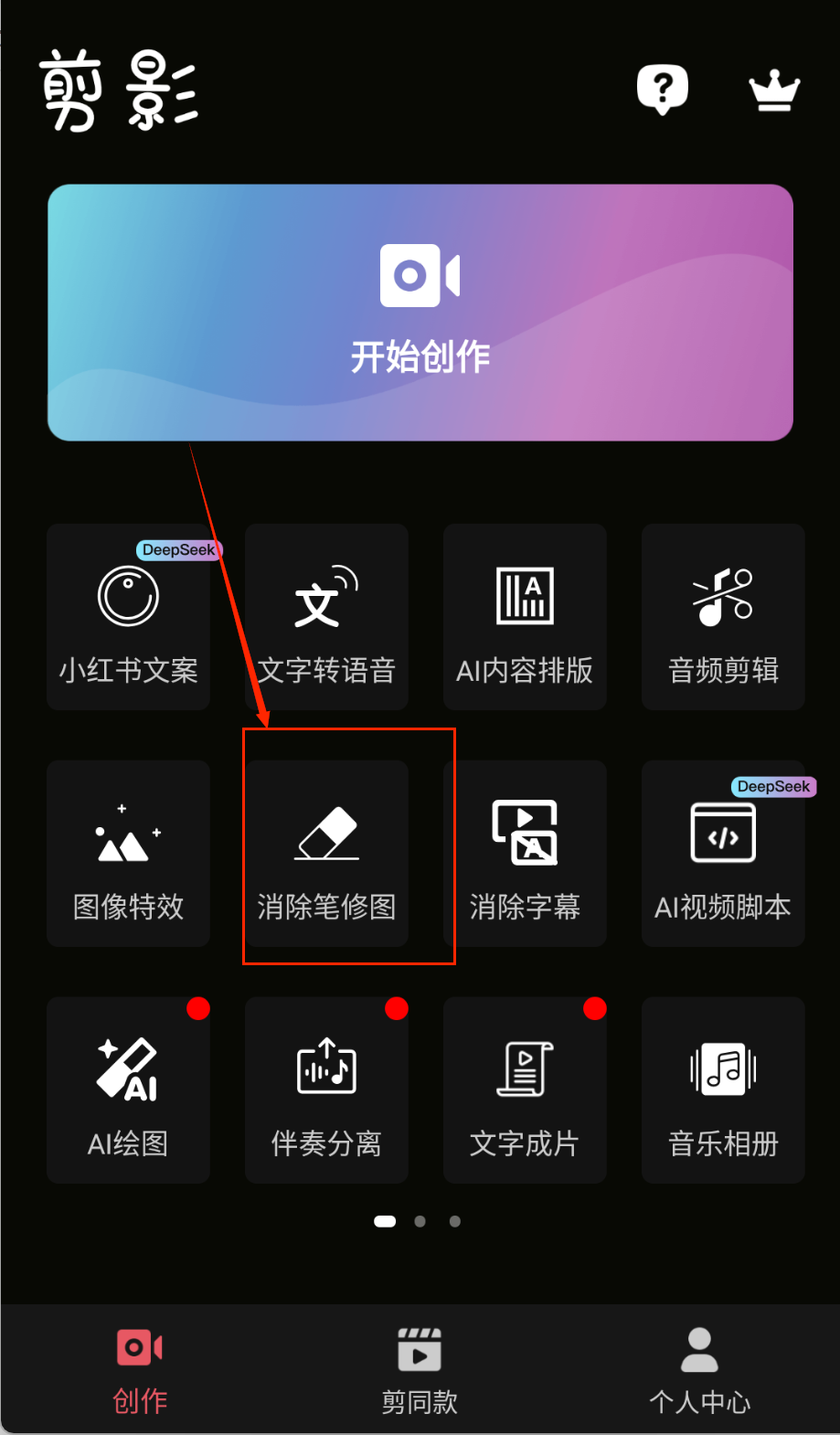Open 小红书文案 tool
Image resolution: width=840 pixels, height=1435 pixels.
tap(129, 617)
